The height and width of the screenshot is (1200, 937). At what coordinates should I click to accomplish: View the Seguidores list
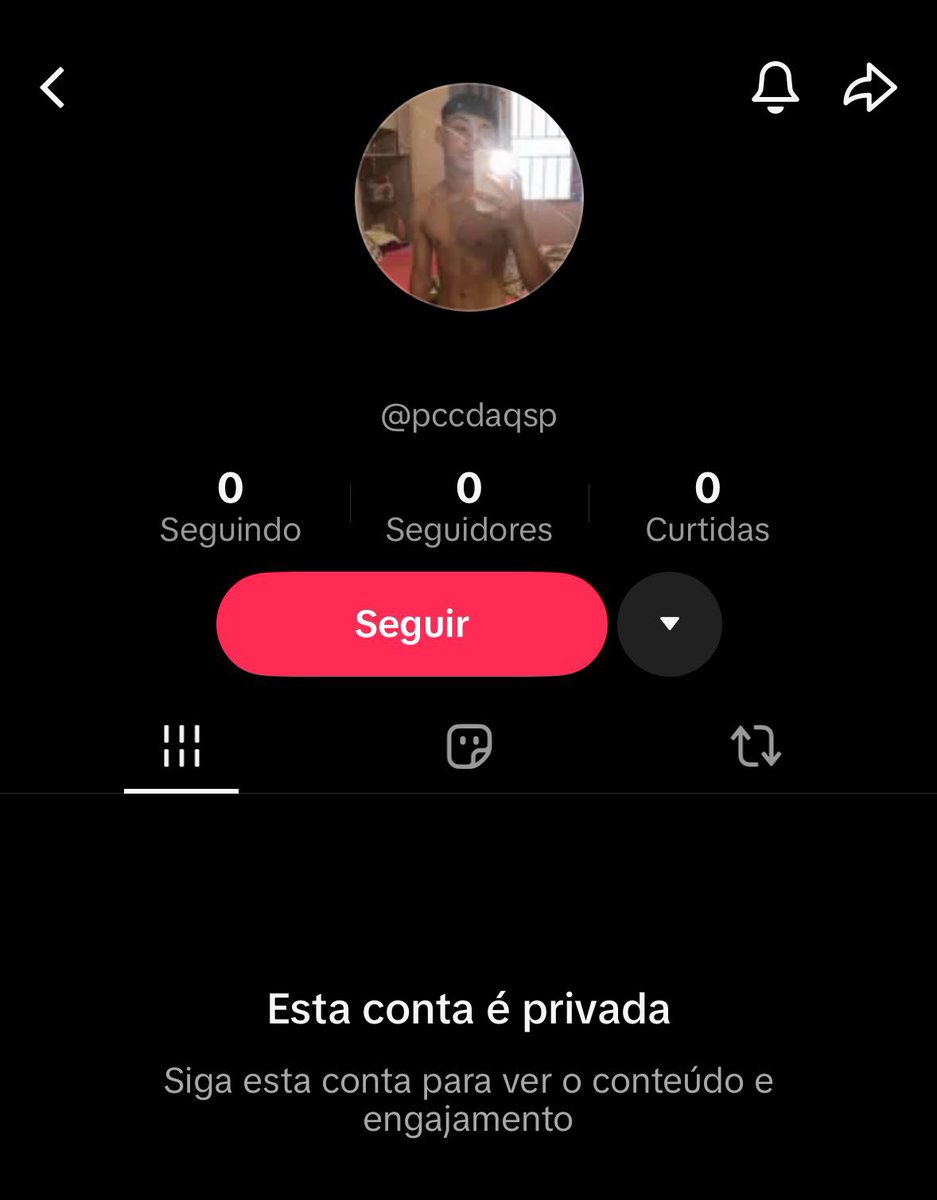point(469,507)
